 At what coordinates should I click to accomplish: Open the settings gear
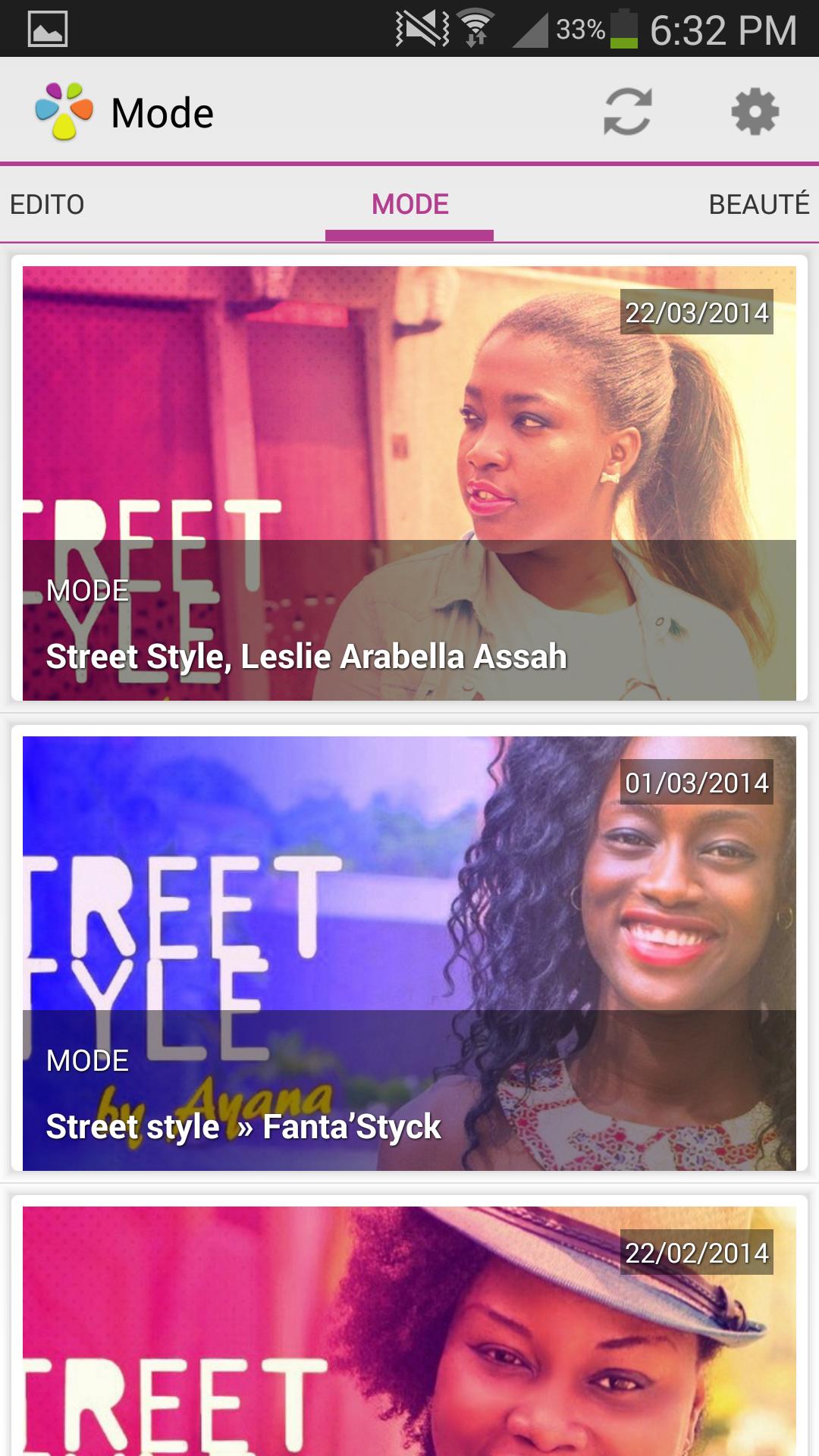point(755,112)
